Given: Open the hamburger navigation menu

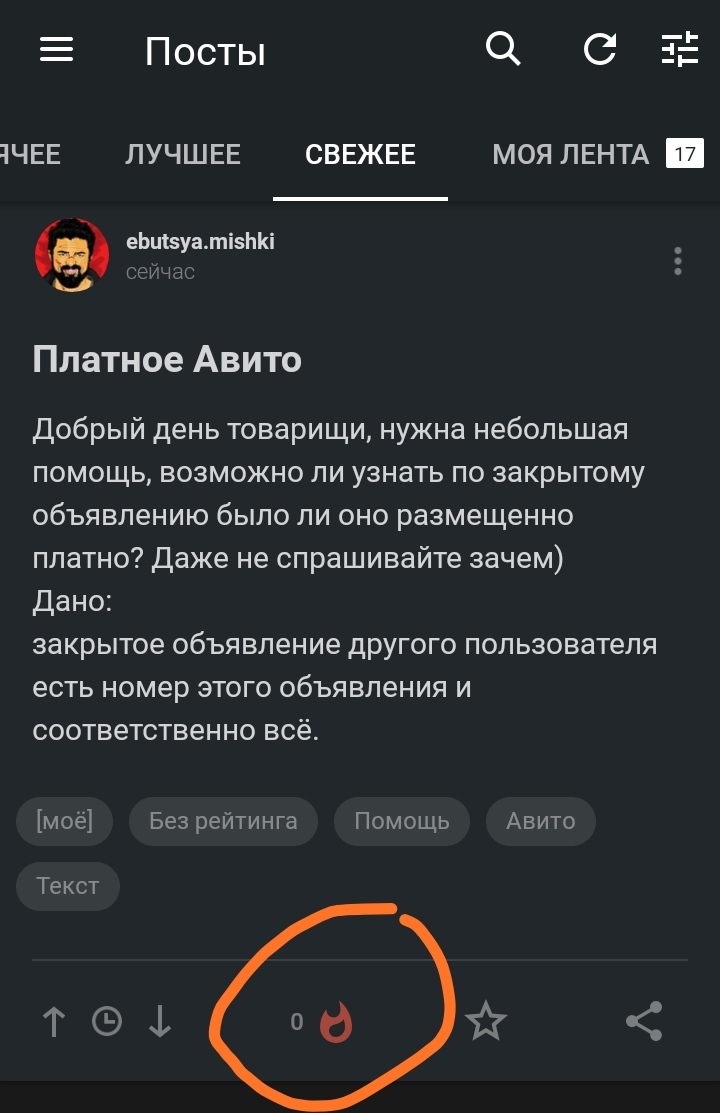Looking at the screenshot, I should coord(56,50).
